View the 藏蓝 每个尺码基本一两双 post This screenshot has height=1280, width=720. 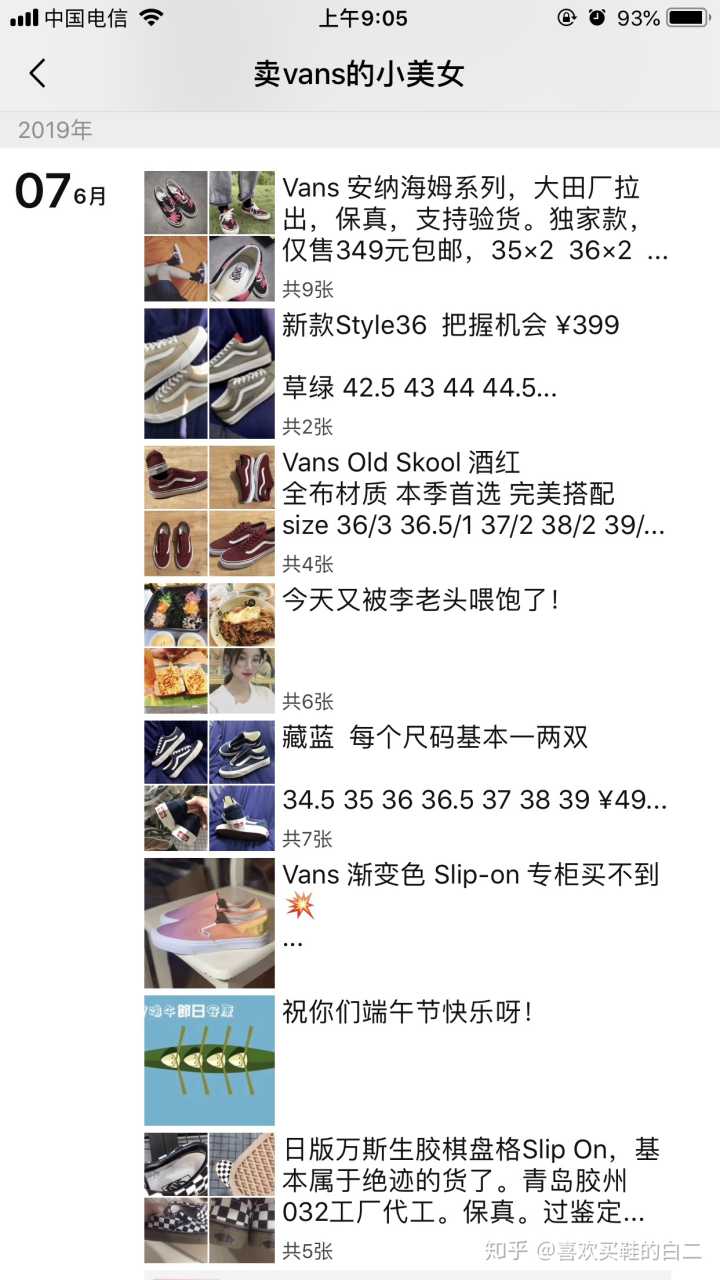click(474, 769)
